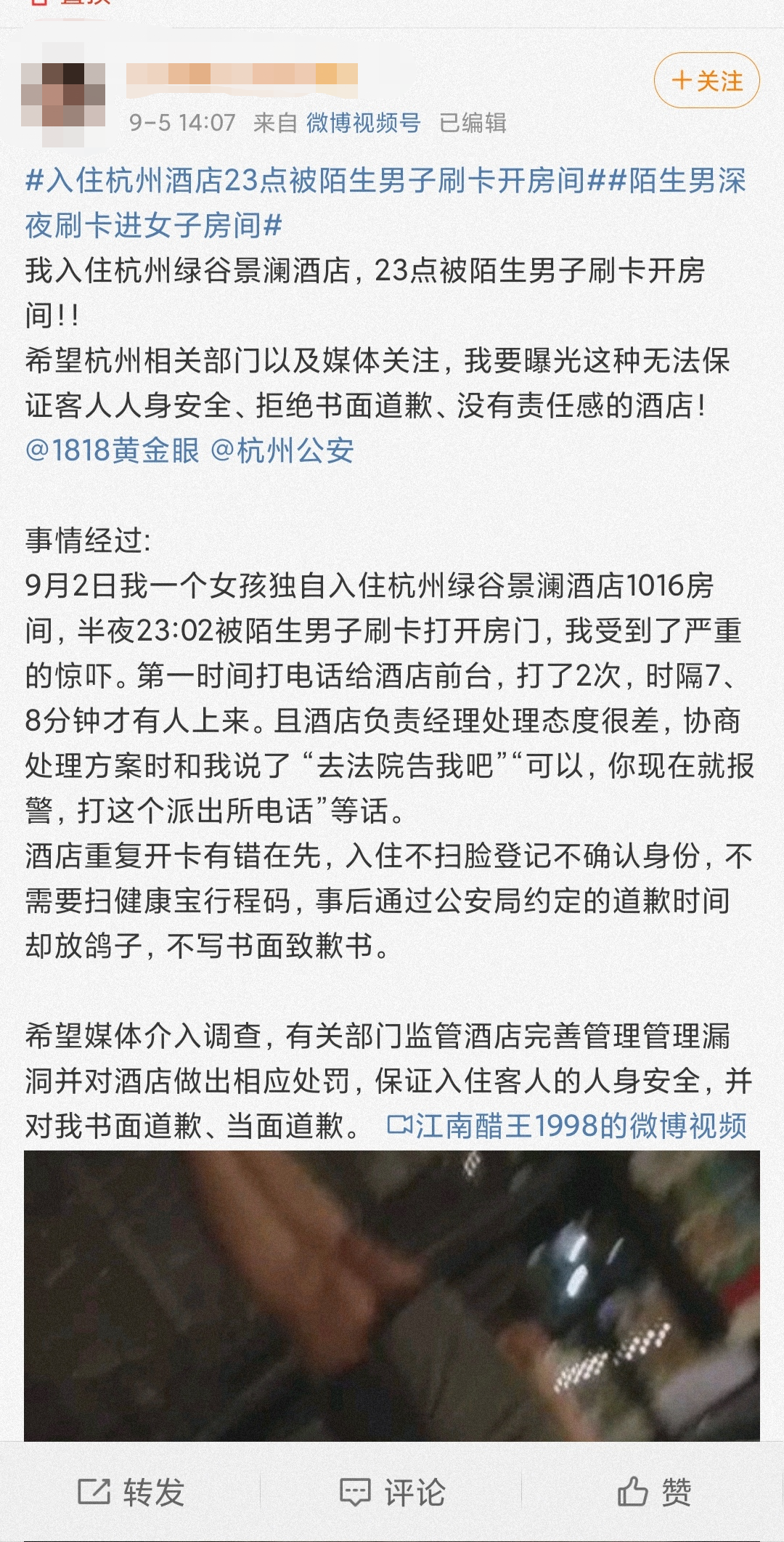Open 江南醋王1998的微博视频 link
The width and height of the screenshot is (784, 1542).
566,1126
